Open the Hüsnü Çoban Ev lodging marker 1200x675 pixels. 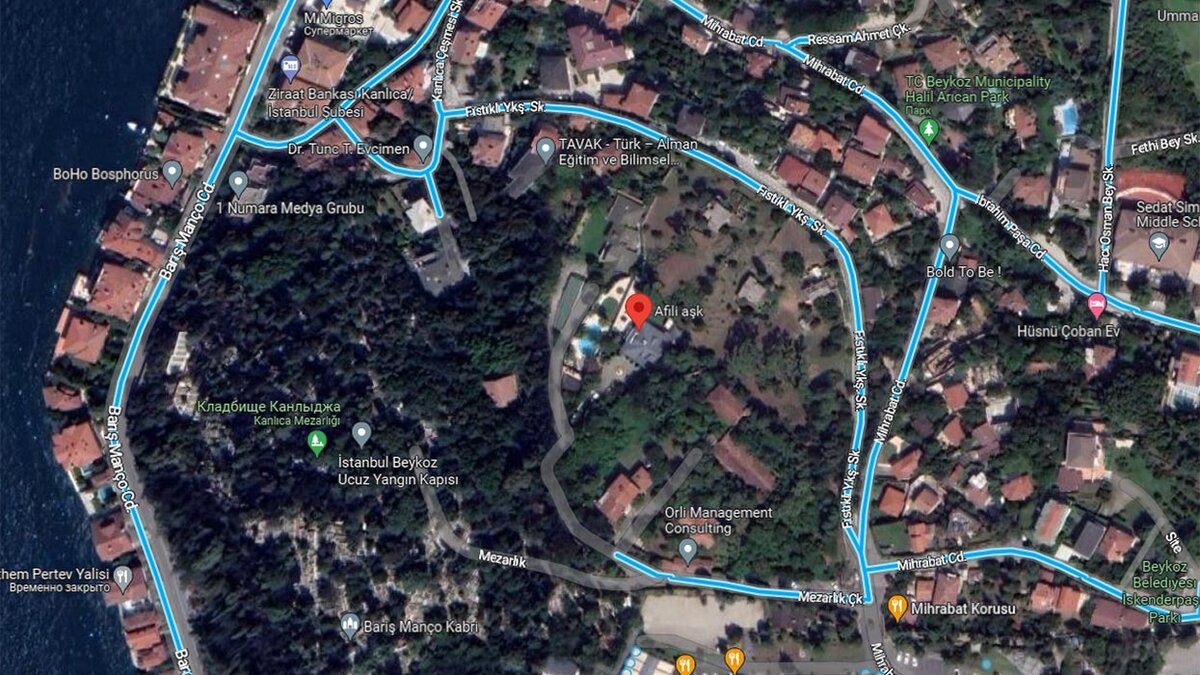1096,305
